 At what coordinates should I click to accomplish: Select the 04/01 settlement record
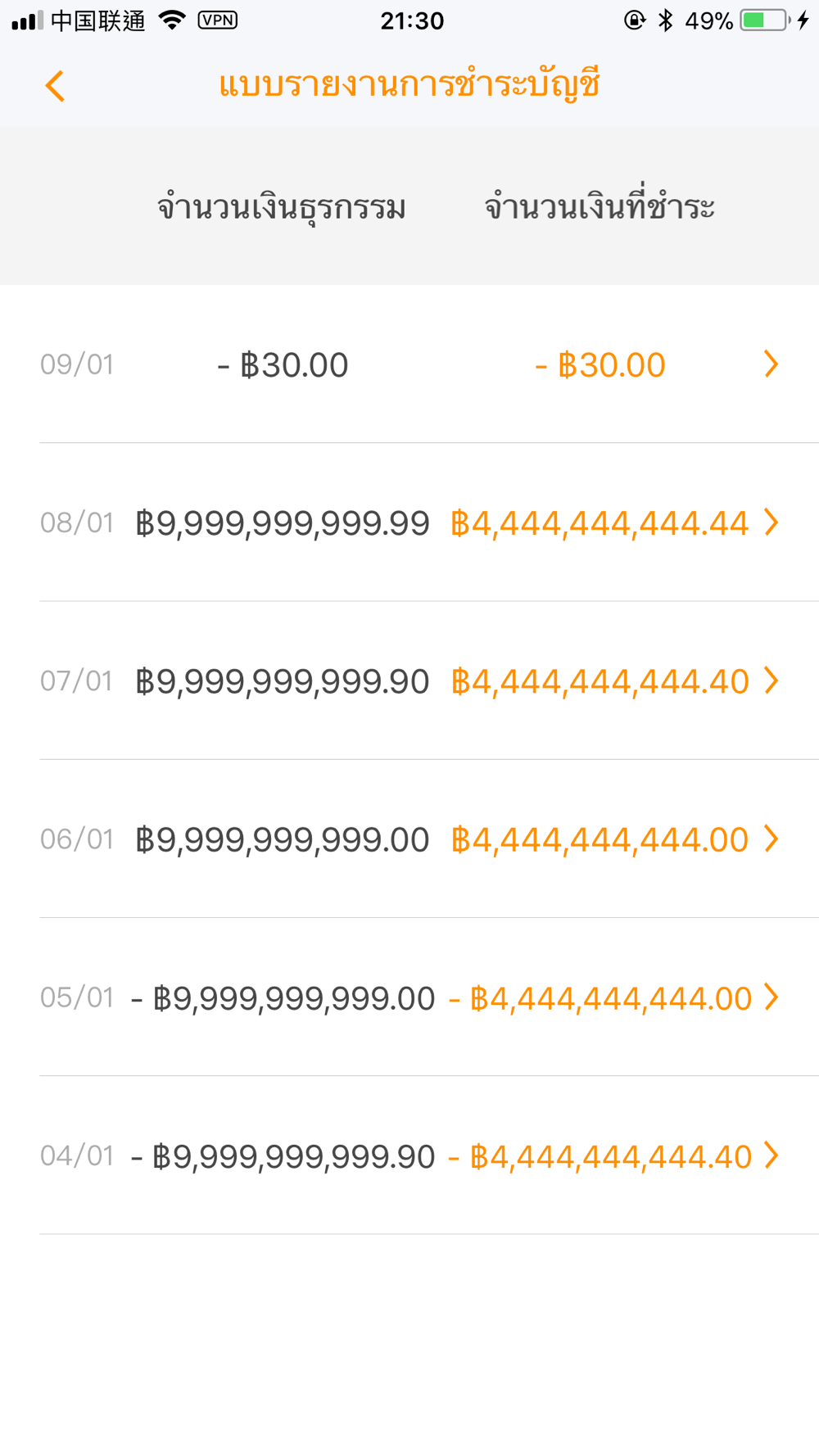[409, 1155]
